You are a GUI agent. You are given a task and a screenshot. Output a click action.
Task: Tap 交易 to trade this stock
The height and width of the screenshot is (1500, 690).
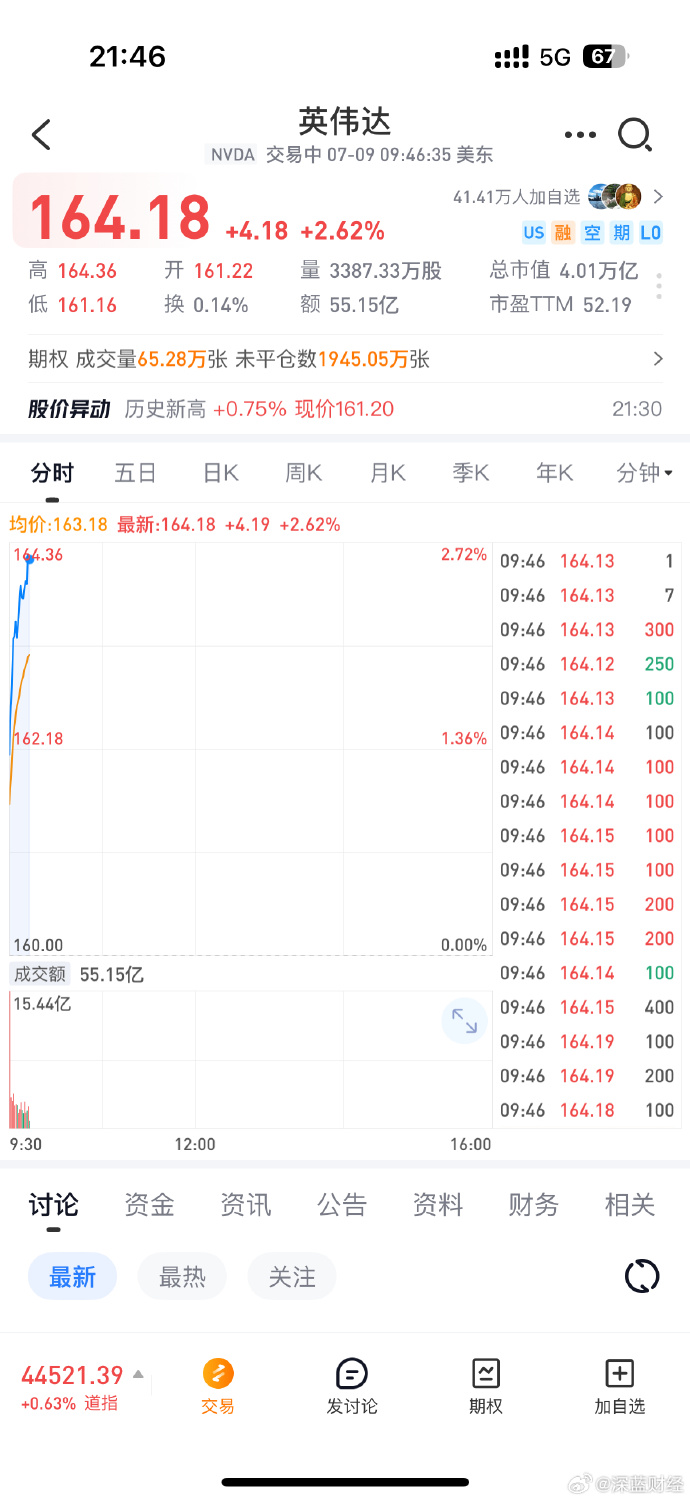coord(217,1385)
